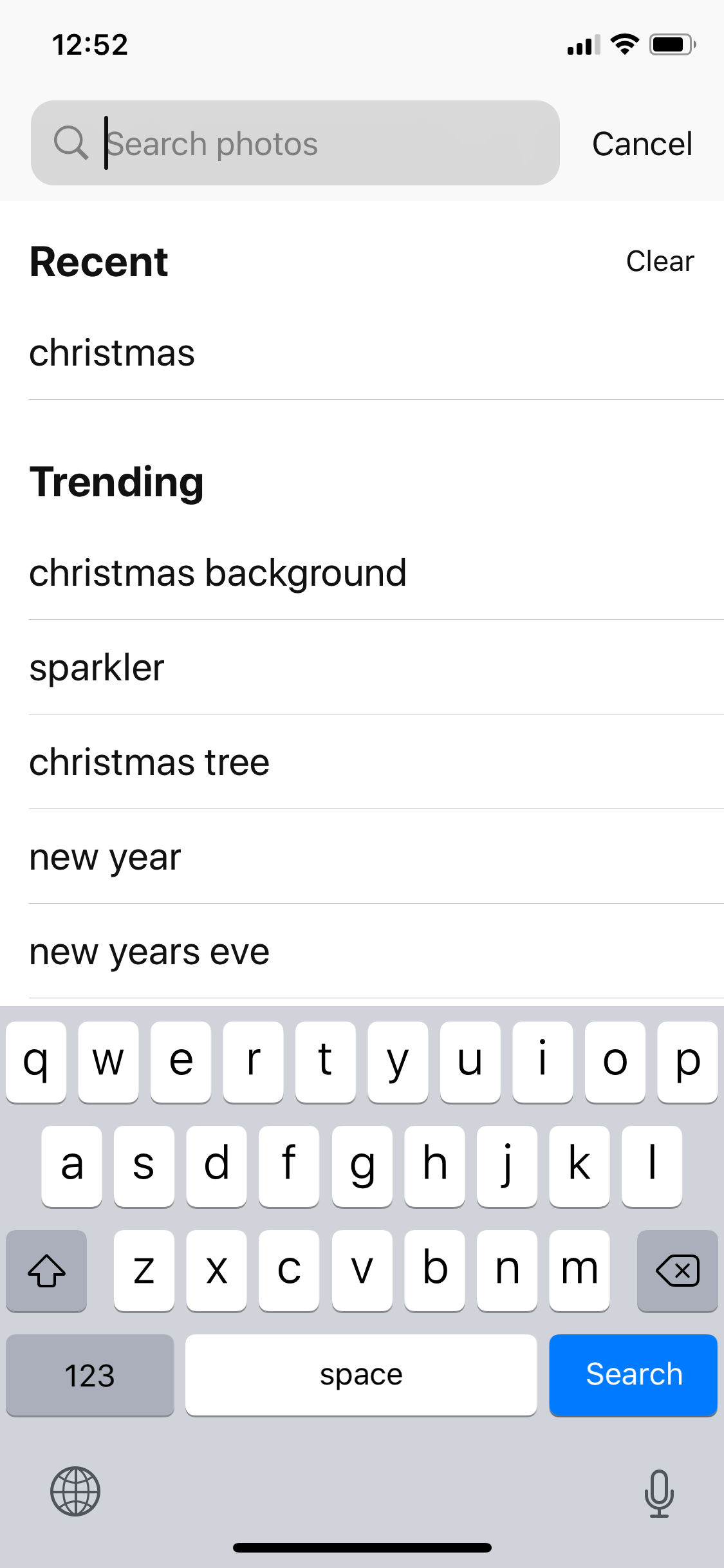Choose trending term sparkler
724x1568 pixels.
click(376, 667)
